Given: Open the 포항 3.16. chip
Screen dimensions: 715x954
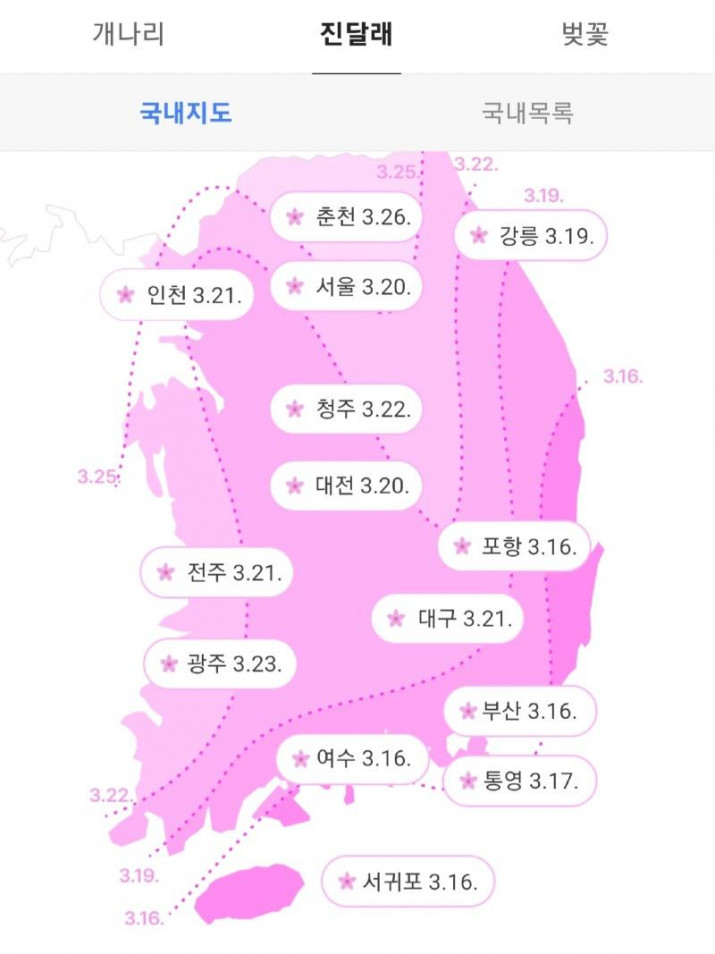Looking at the screenshot, I should tap(515, 546).
